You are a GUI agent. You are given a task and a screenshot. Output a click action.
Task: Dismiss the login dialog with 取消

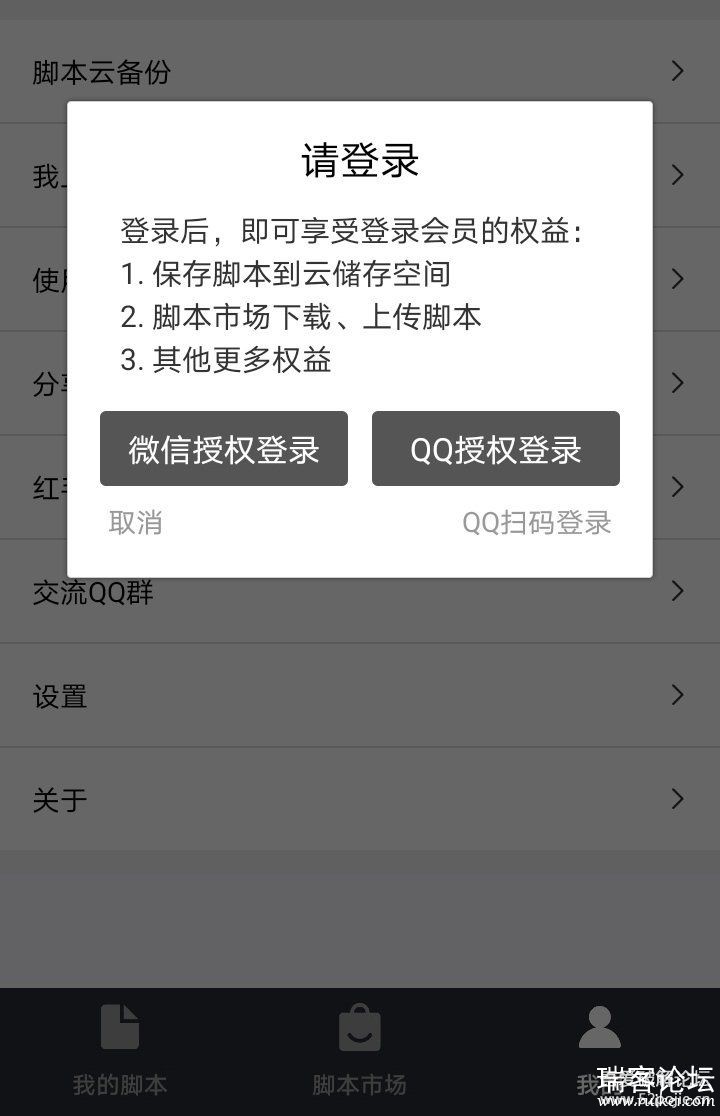(136, 522)
